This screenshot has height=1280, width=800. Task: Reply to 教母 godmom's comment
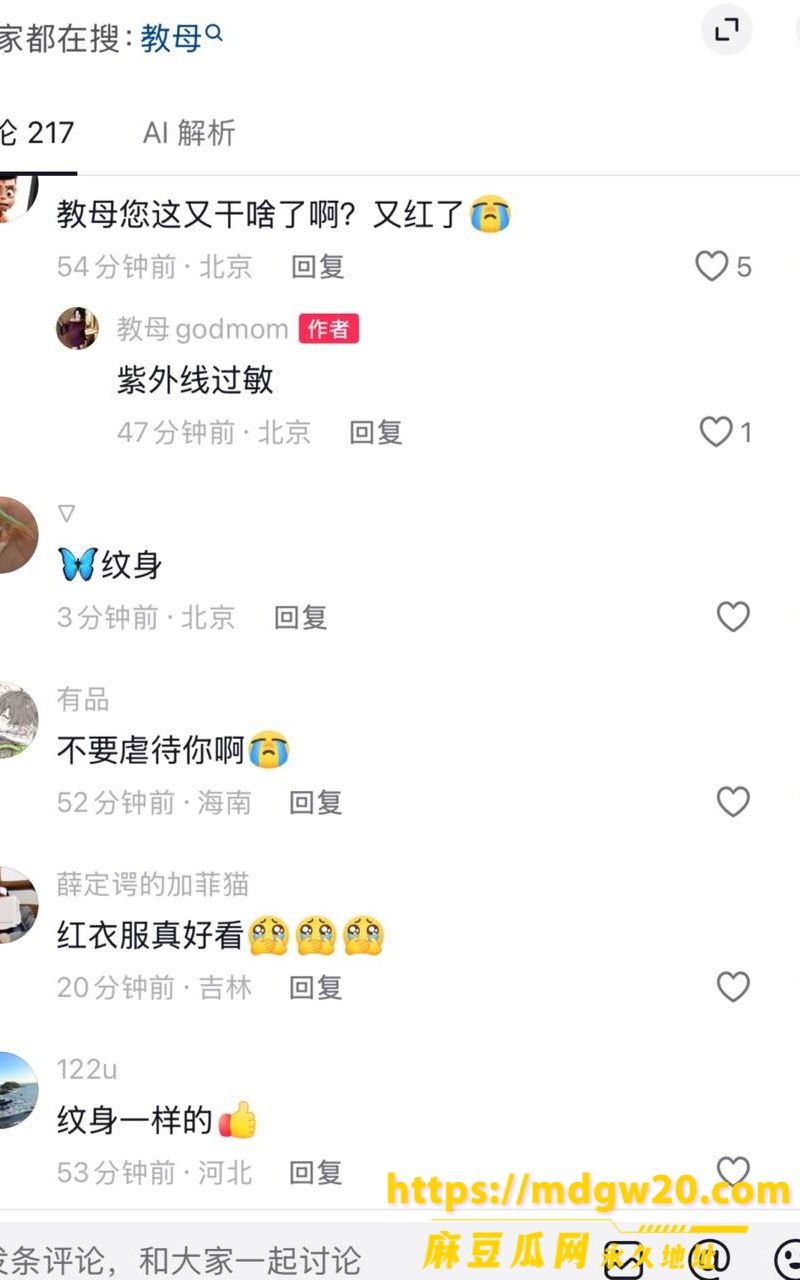point(376,432)
